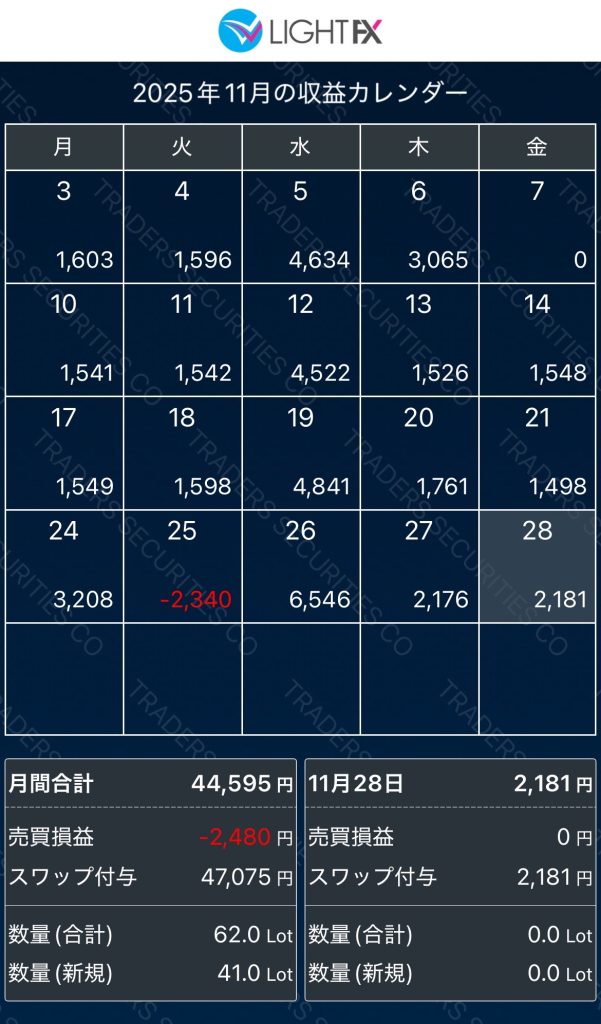The height and width of the screenshot is (1024, 601).
Task: Choose November 27 day cell
Action: click(x=419, y=566)
